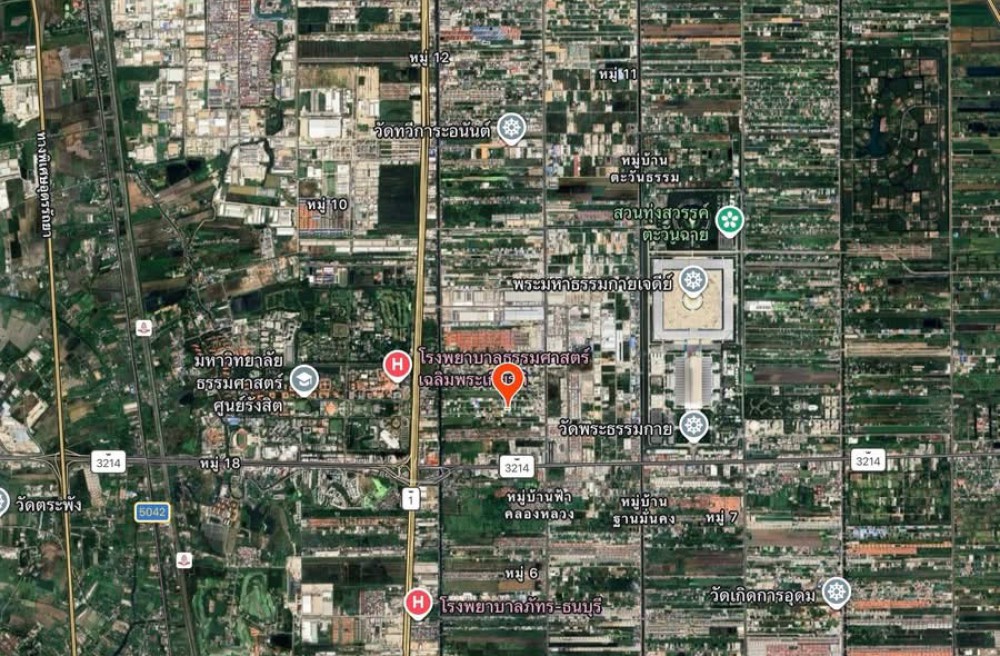Open the โรงพยาบาลภัทร-ธนบุรี hospital marker
This screenshot has height=656, width=1000.
coord(418,603)
